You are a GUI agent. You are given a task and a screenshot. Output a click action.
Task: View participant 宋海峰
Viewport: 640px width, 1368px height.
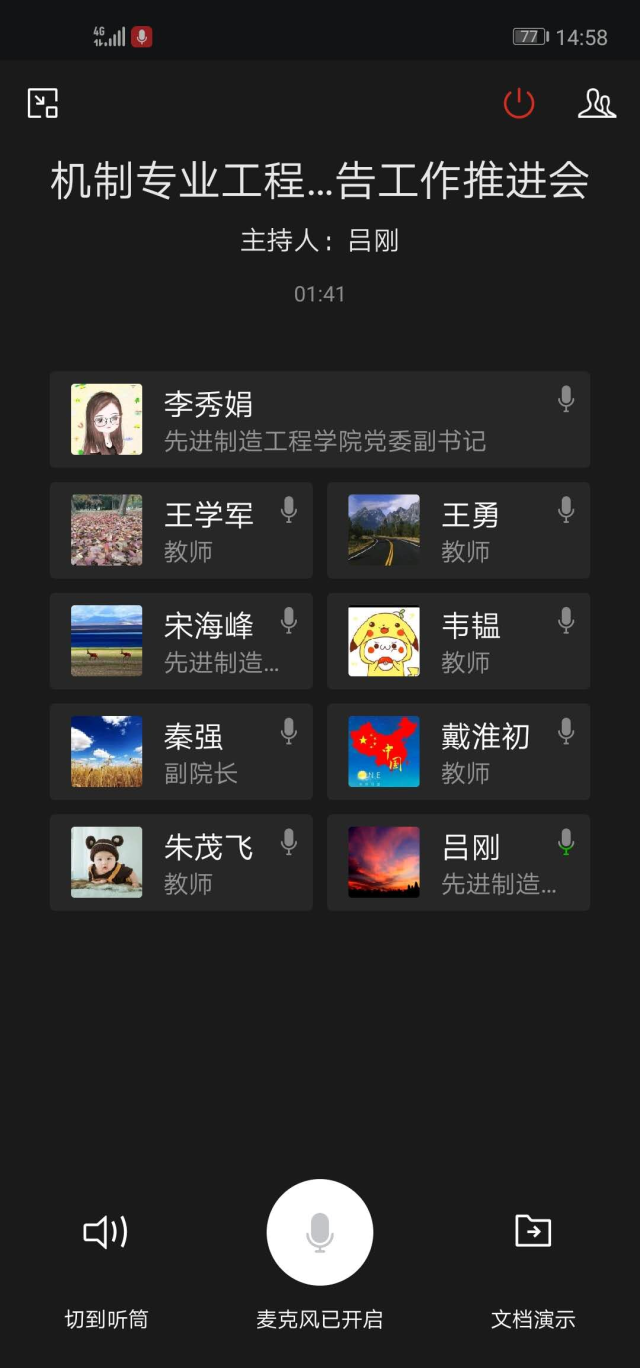click(181, 641)
